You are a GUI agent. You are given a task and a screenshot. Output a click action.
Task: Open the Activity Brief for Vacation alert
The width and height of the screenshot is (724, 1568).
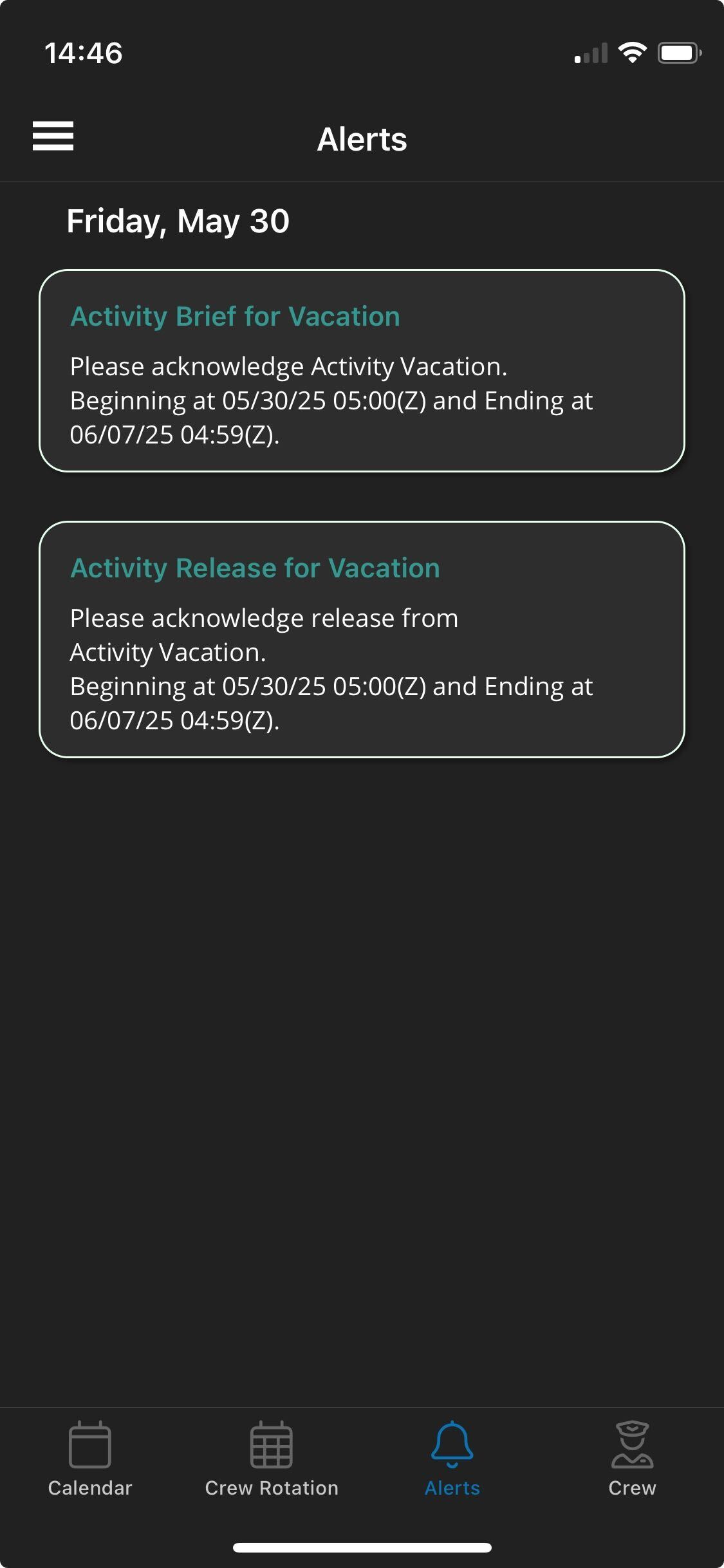pyautogui.click(x=362, y=371)
